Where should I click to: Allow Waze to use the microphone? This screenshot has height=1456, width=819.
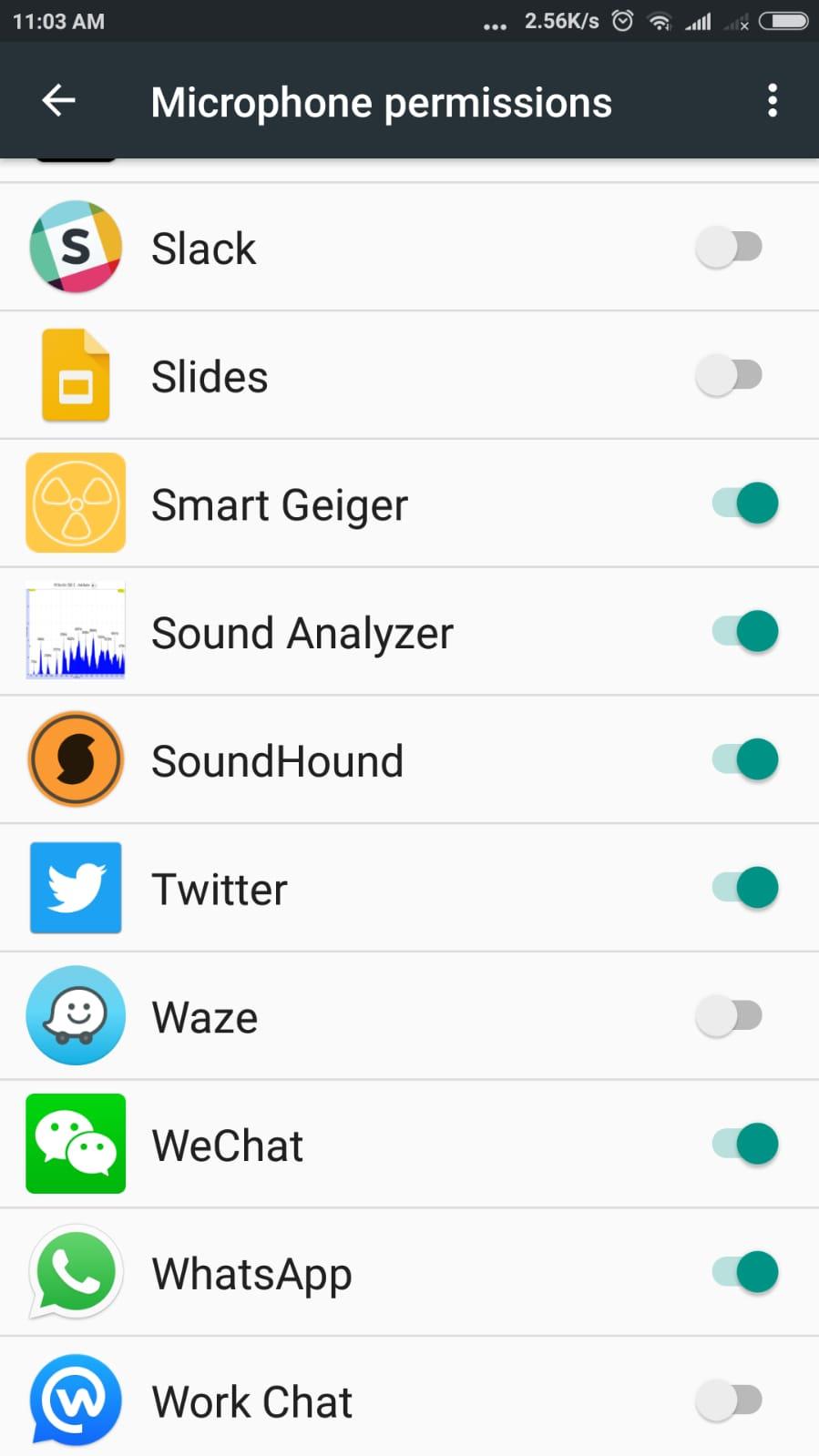pos(730,1016)
